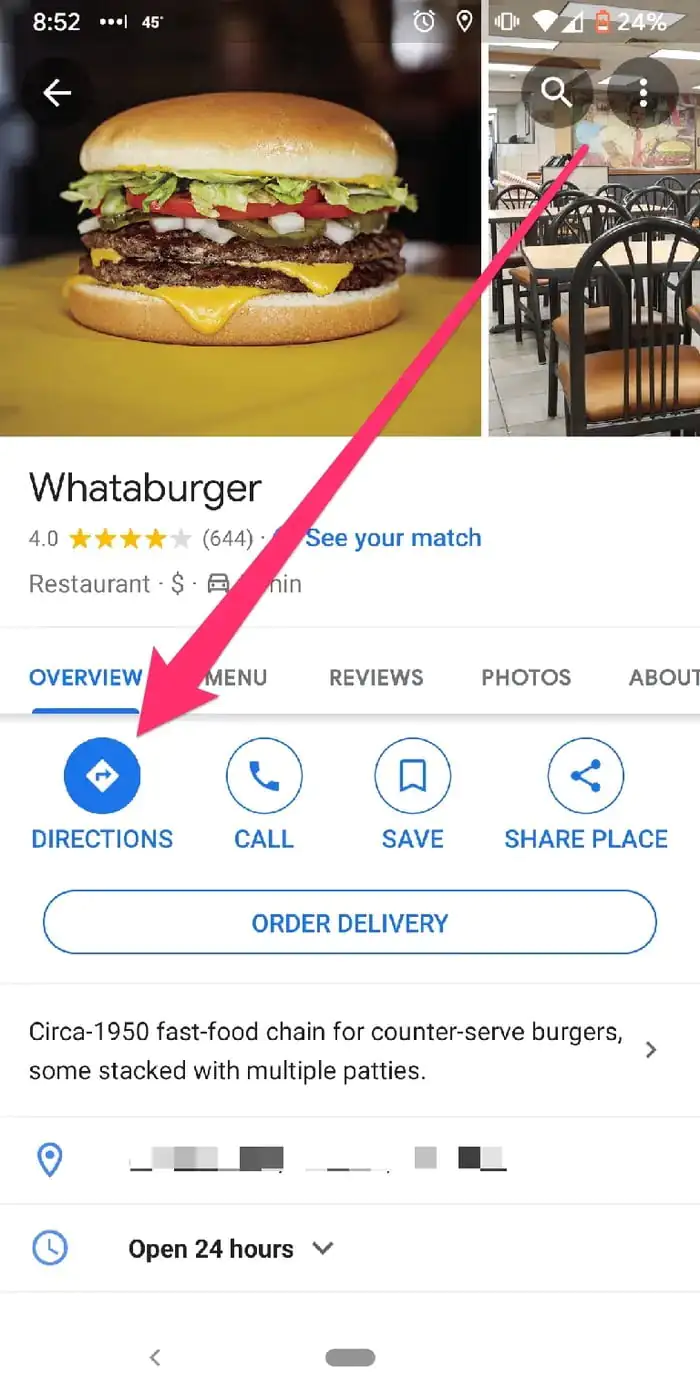The width and height of the screenshot is (700, 1400).
Task: Call the restaurant
Action: tap(264, 776)
